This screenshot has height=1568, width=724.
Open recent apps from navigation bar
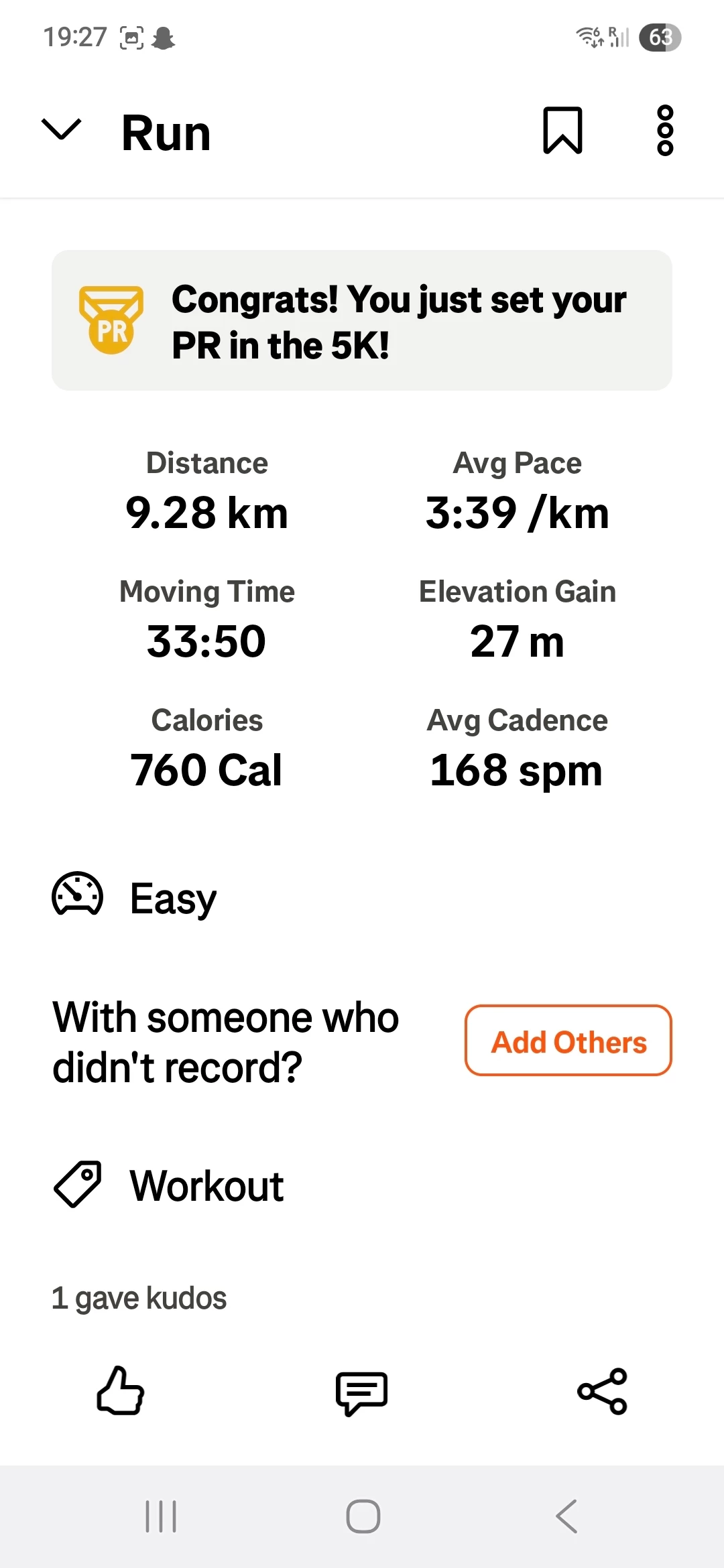pyautogui.click(x=161, y=1516)
